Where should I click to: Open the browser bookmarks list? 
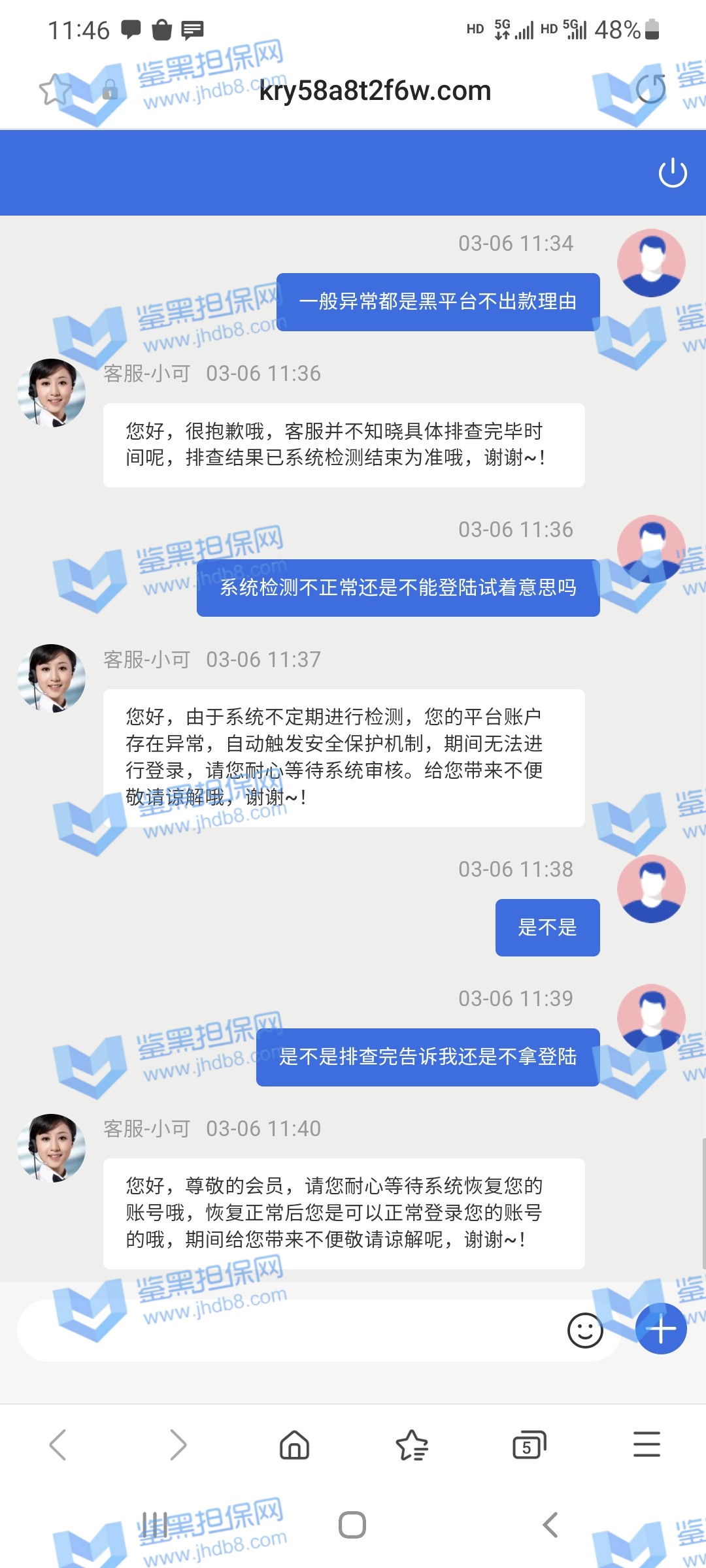click(412, 1445)
